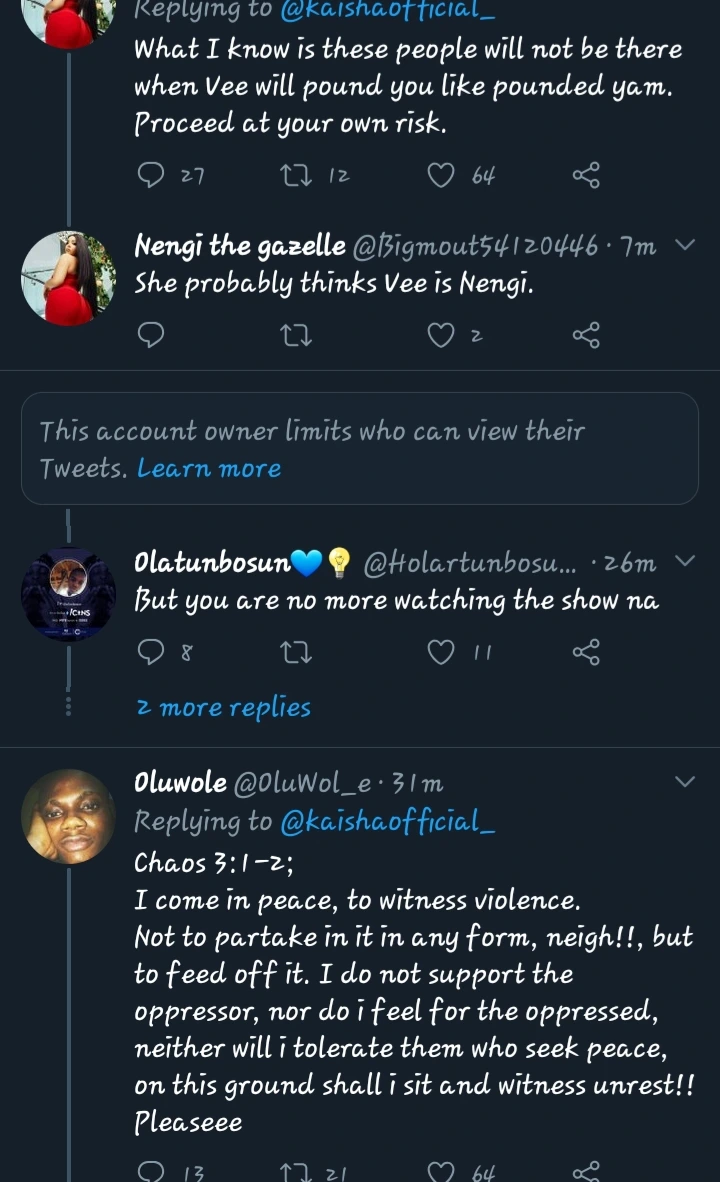The image size is (720, 1182).
Task: Retweet Nengi the gazelle's tweet
Action: tap(297, 335)
